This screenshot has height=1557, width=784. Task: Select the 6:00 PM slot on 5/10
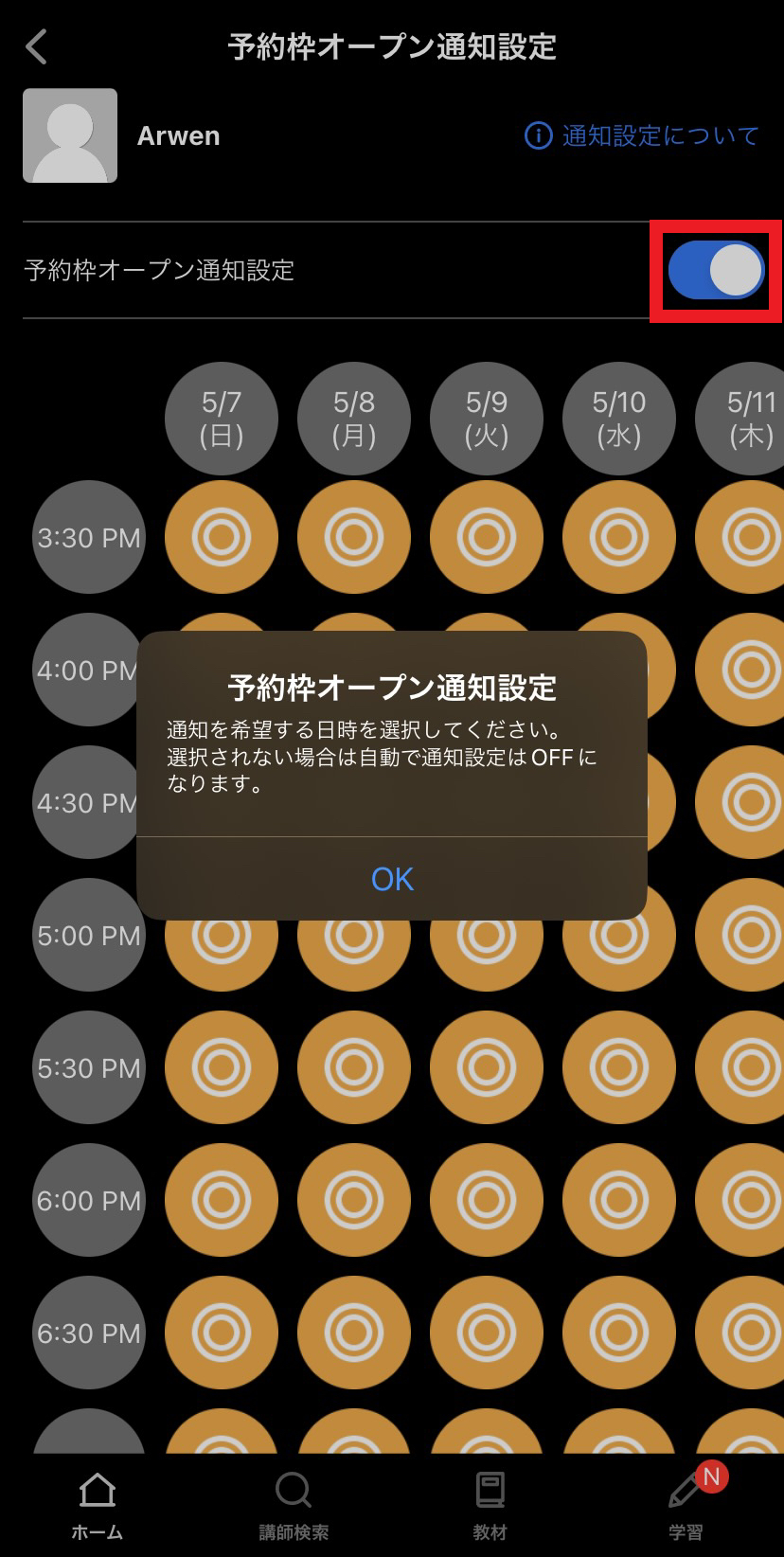coord(619,1200)
